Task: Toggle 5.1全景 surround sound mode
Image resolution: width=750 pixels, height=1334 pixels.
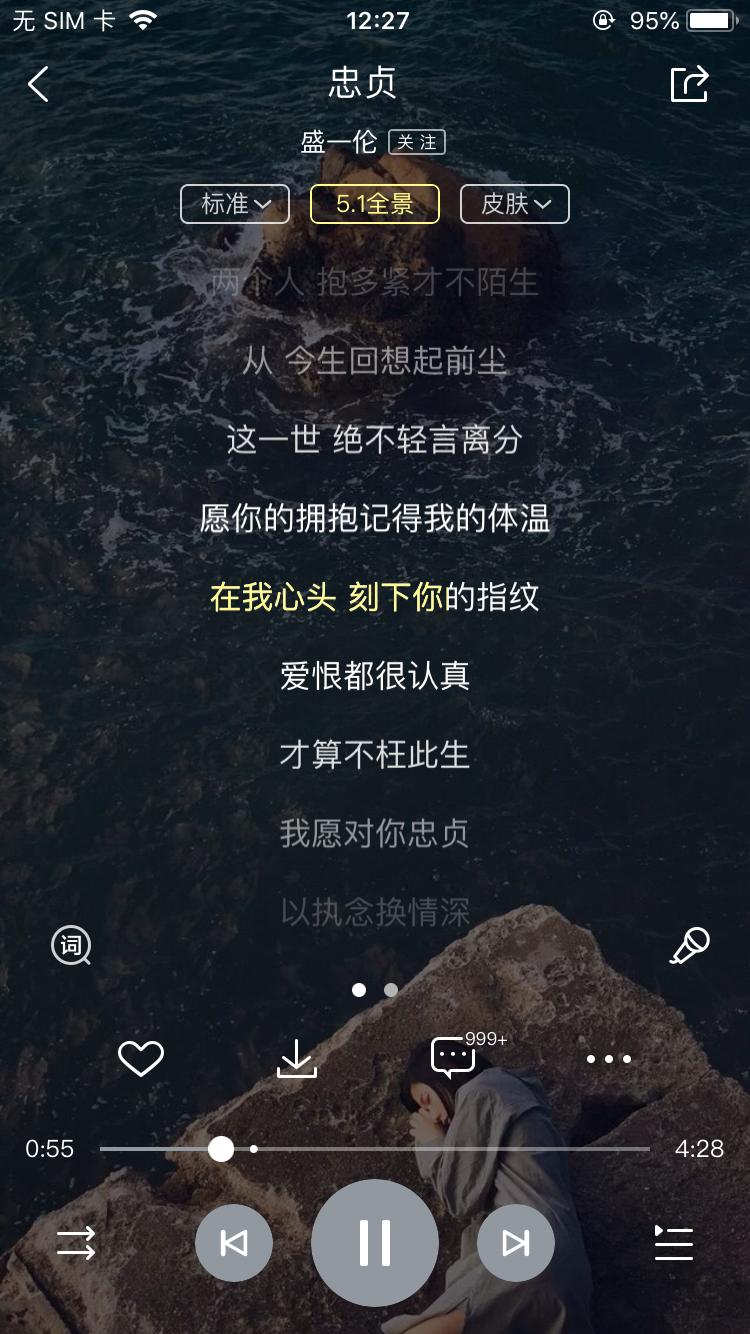Action: point(374,204)
